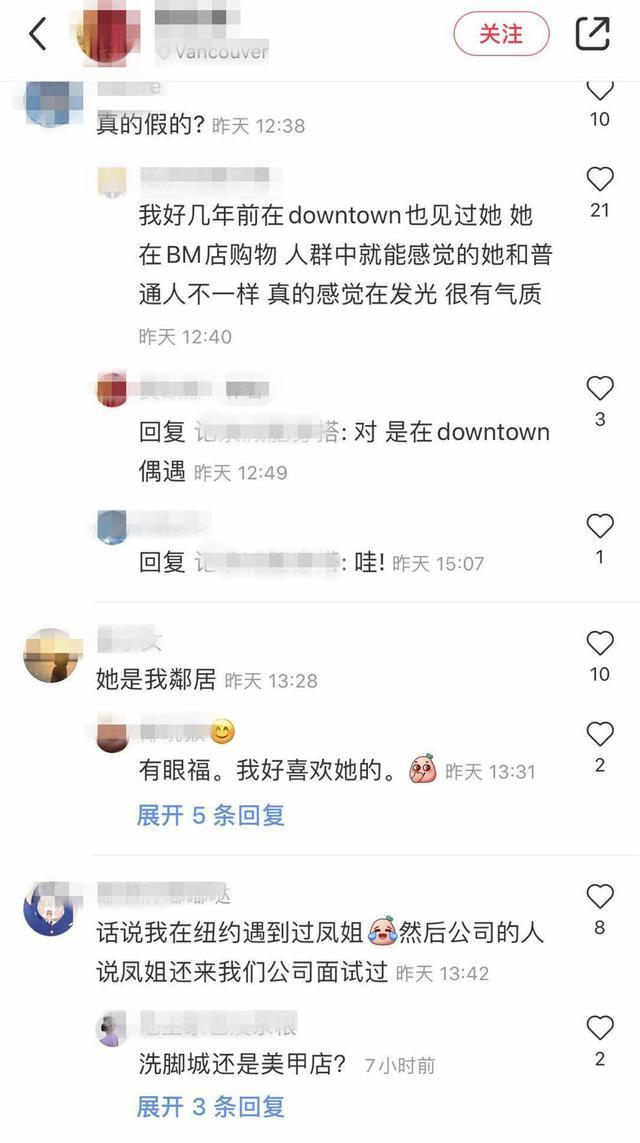Open the avatar of the 凤姐 commenter
640x1143 pixels.
click(x=50, y=909)
